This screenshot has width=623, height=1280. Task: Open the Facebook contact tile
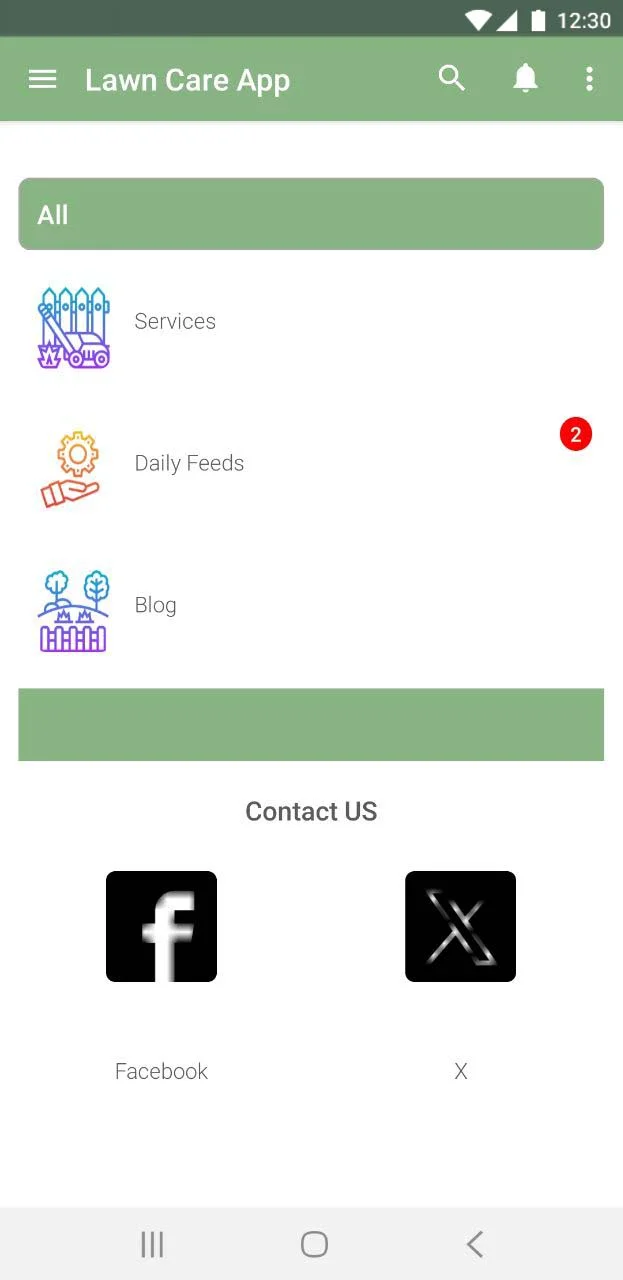pos(161,927)
